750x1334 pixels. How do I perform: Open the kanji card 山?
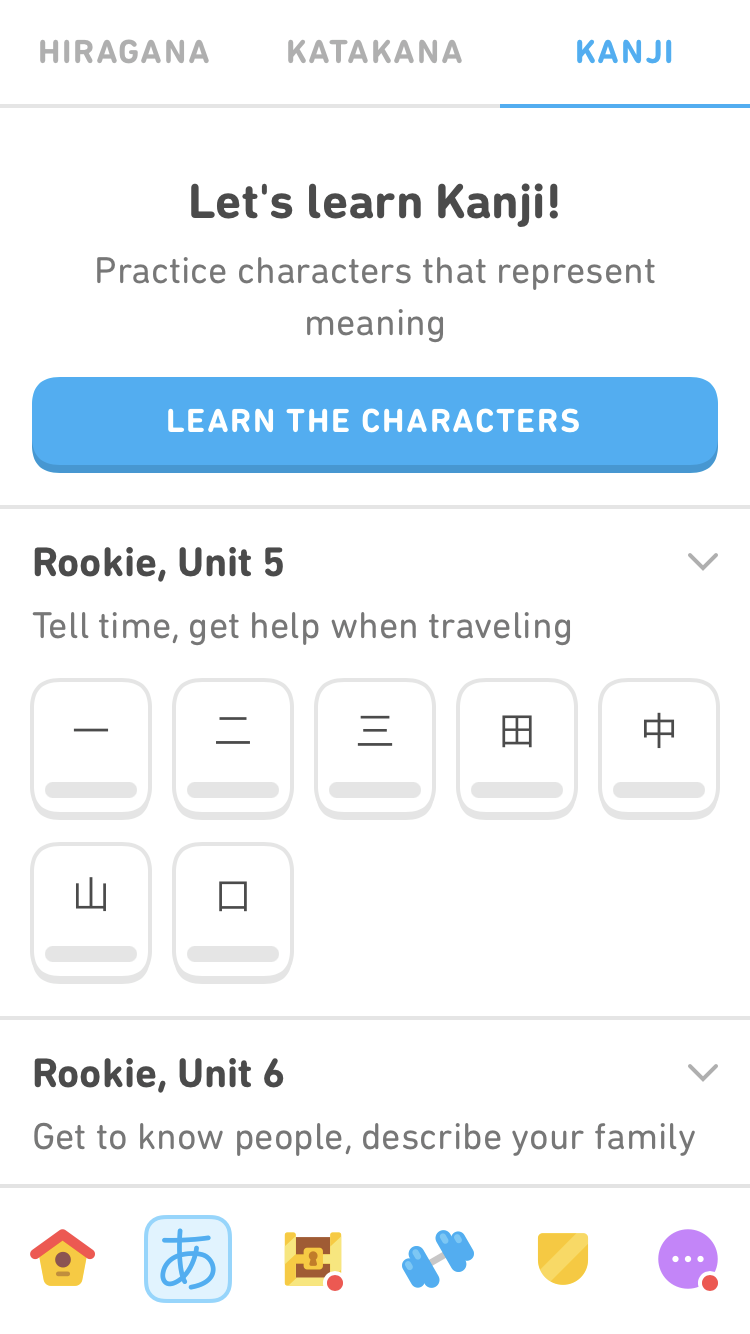(91, 912)
